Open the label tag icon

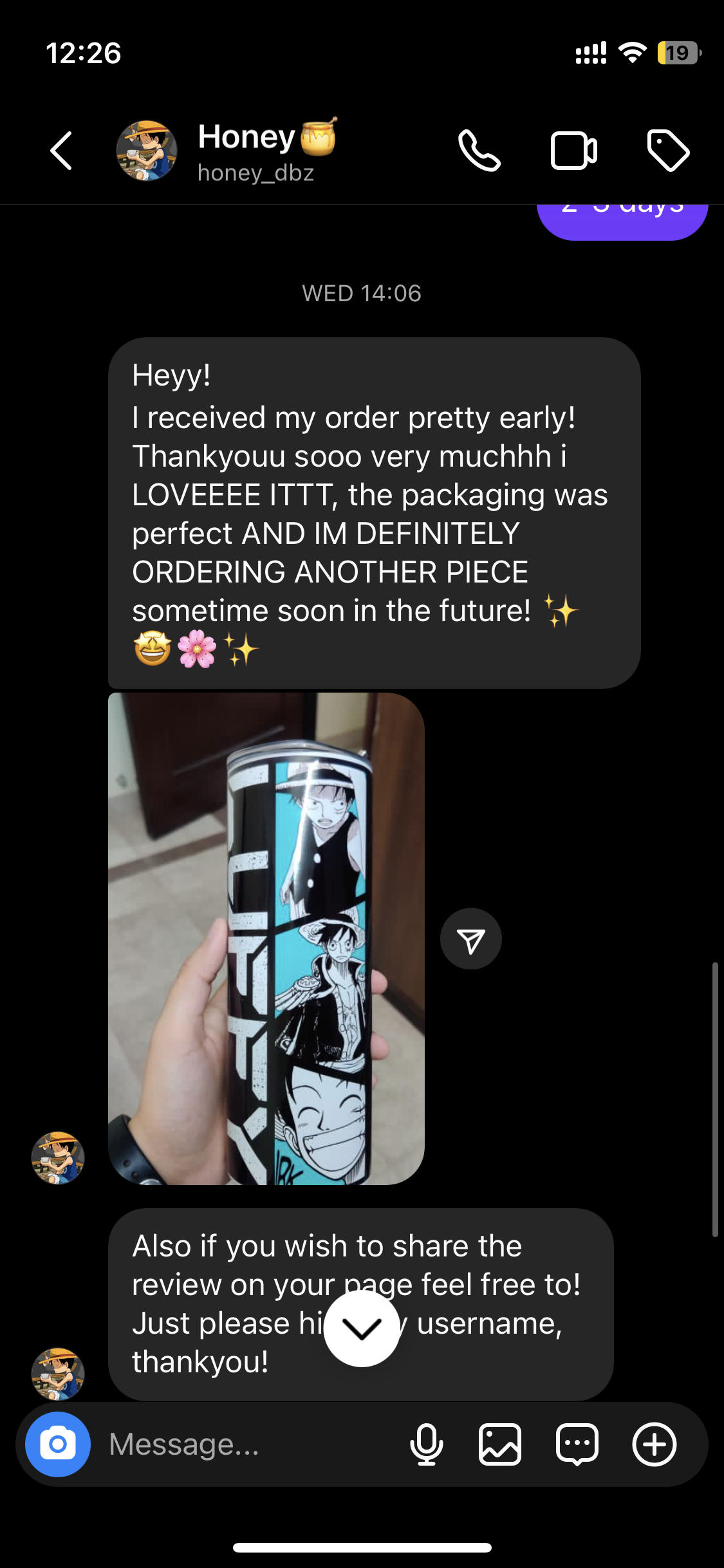[667, 151]
